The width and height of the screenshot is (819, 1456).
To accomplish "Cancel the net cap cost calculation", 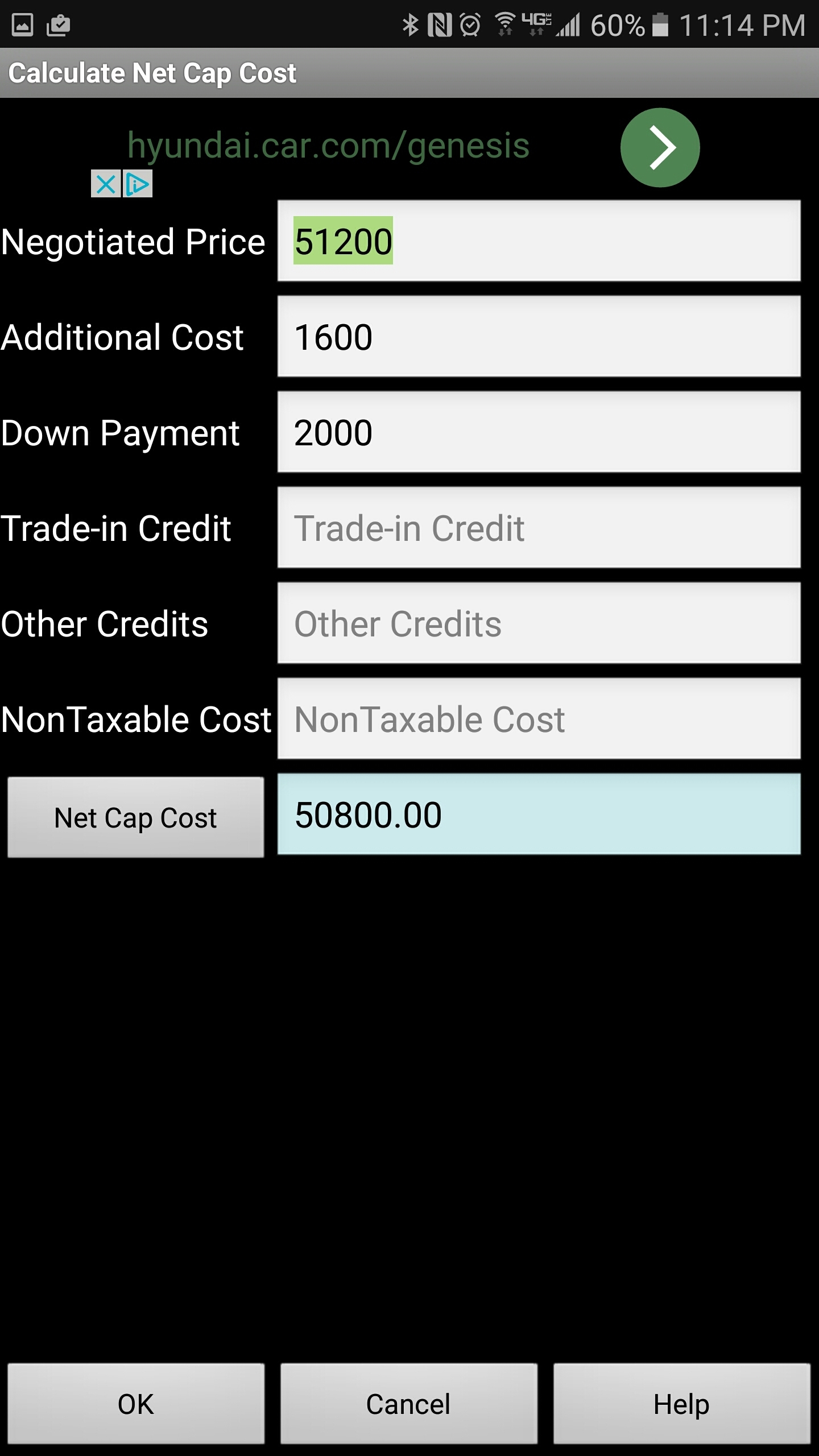I will 408,1404.
